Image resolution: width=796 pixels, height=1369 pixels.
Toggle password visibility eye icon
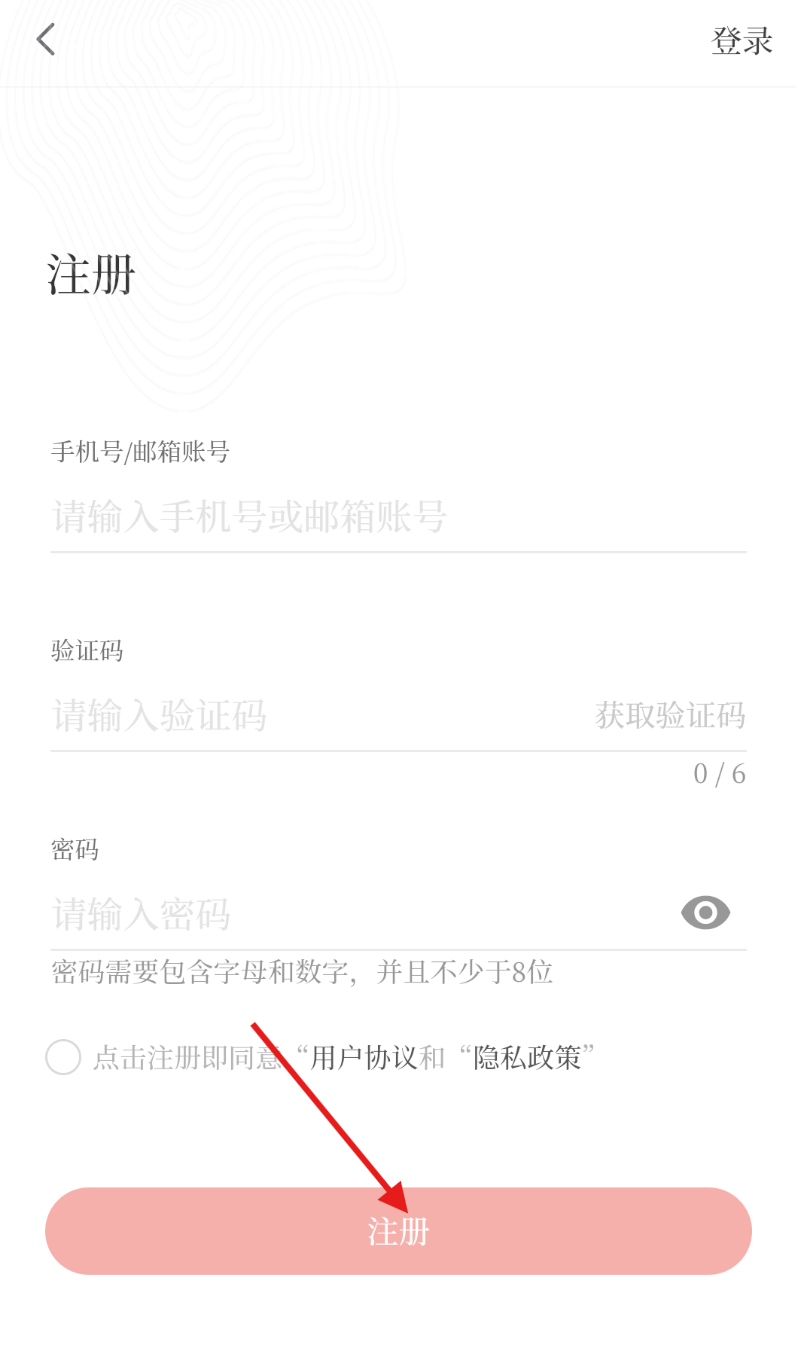(x=706, y=912)
